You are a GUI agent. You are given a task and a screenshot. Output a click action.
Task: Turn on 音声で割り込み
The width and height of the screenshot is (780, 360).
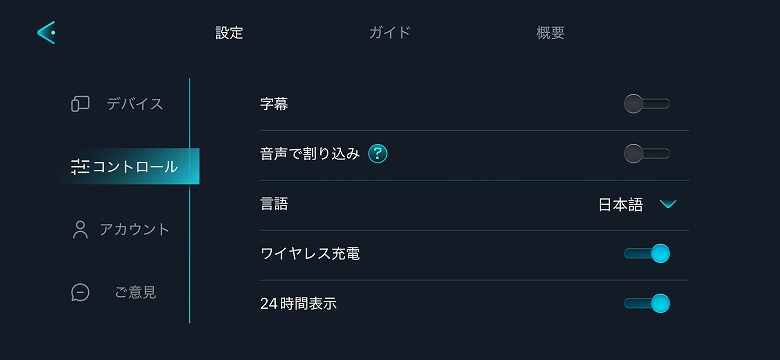[x=647, y=154]
